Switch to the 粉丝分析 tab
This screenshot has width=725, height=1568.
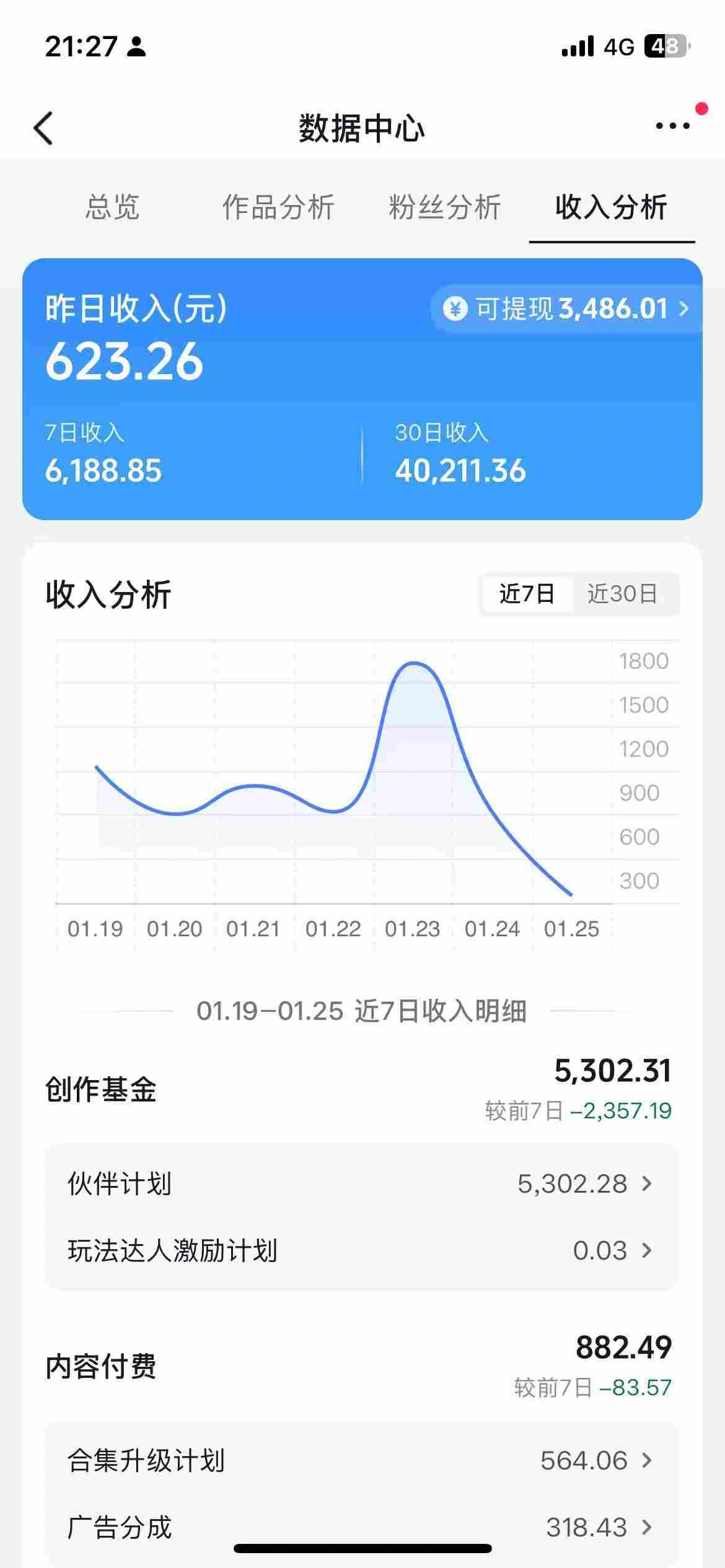click(x=444, y=209)
